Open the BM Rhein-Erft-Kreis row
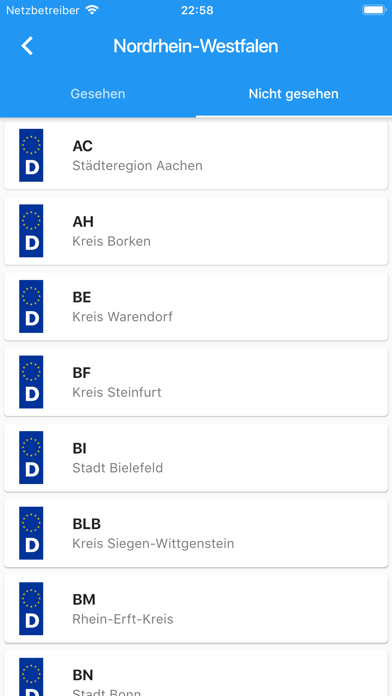 196,609
